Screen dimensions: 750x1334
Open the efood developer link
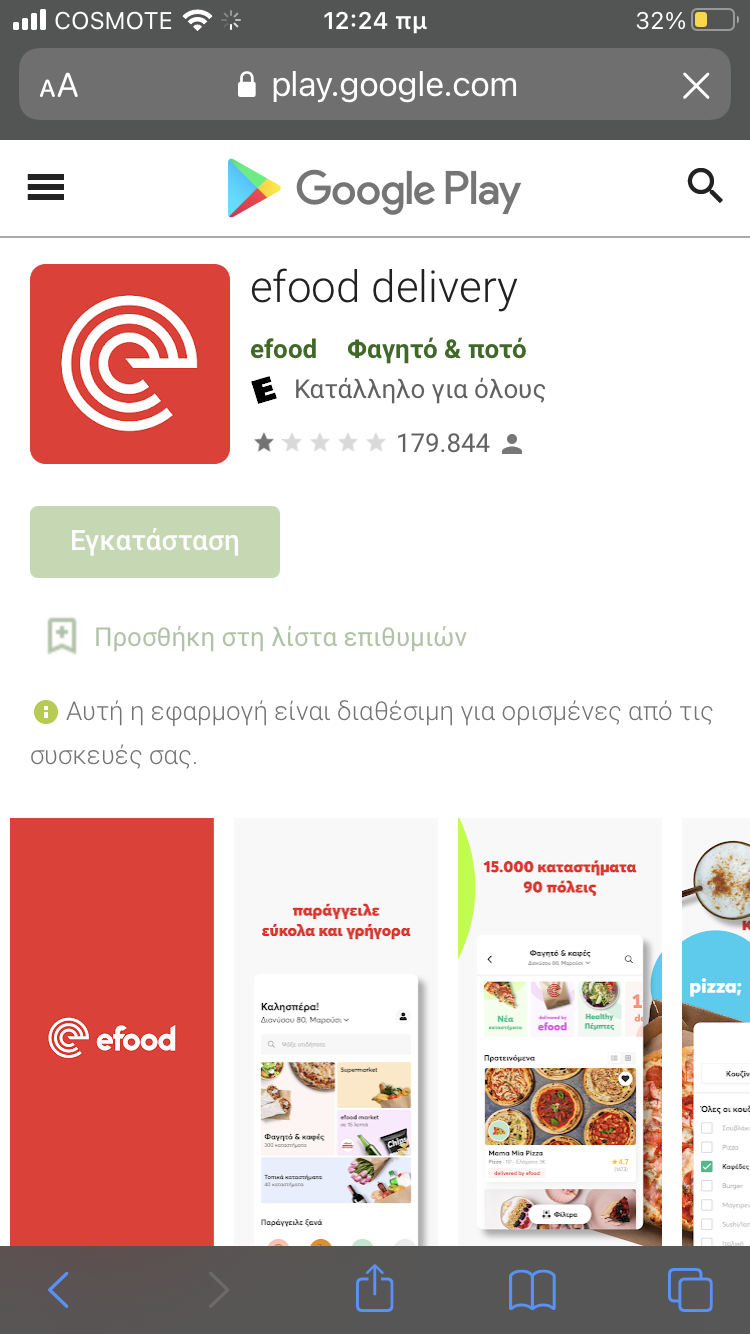[283, 349]
